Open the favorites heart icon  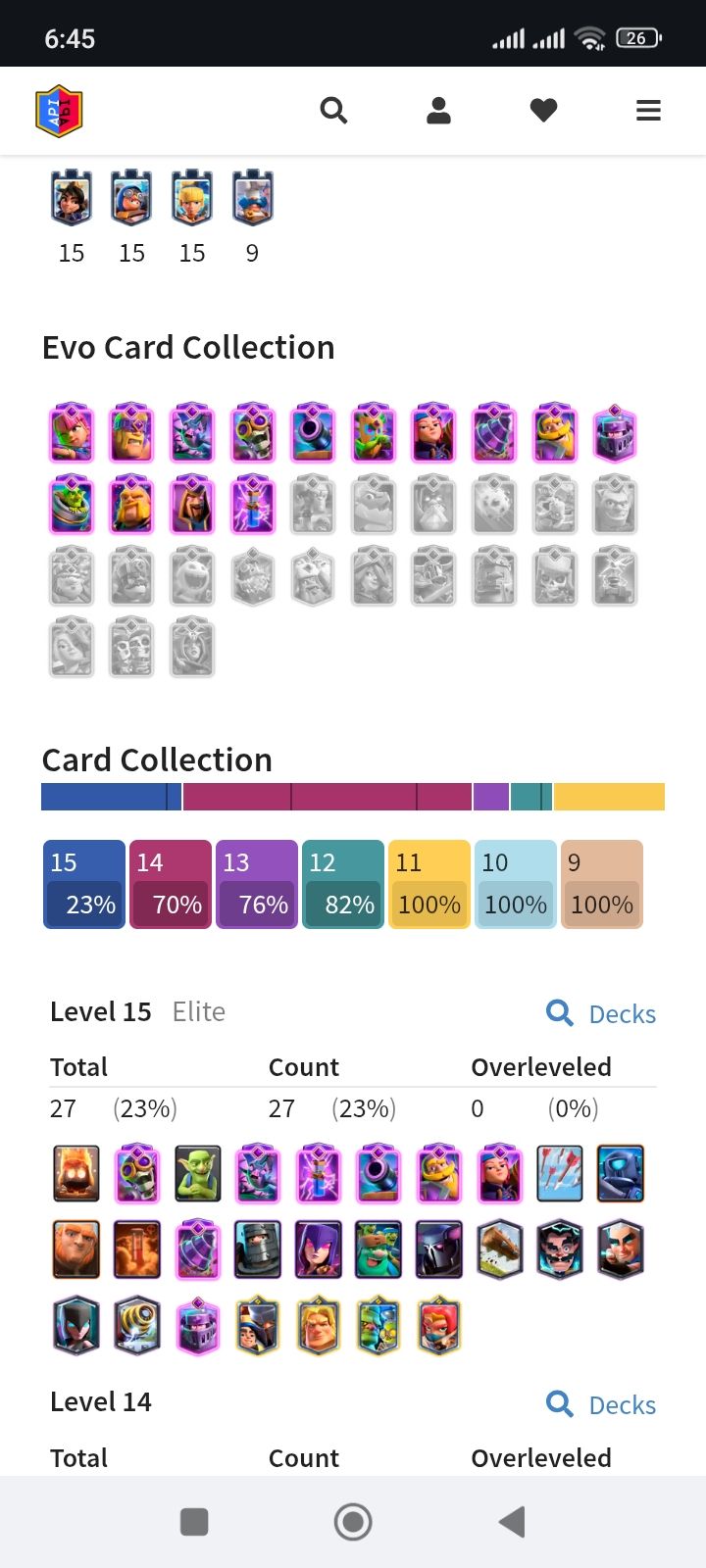(x=543, y=111)
